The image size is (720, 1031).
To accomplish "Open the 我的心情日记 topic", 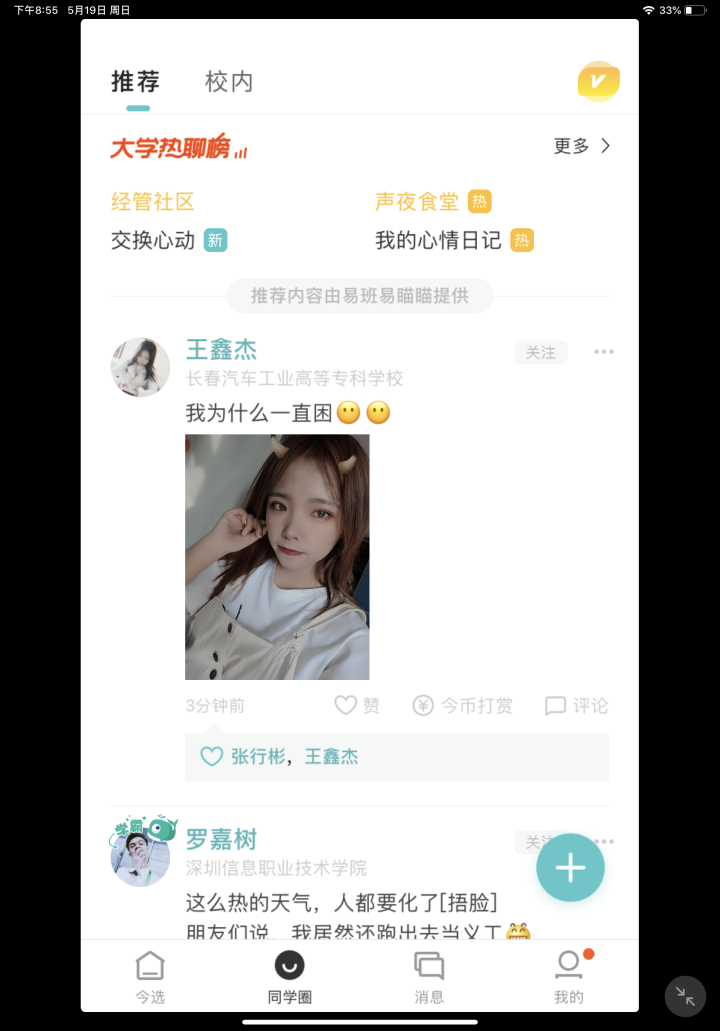I will tap(438, 240).
